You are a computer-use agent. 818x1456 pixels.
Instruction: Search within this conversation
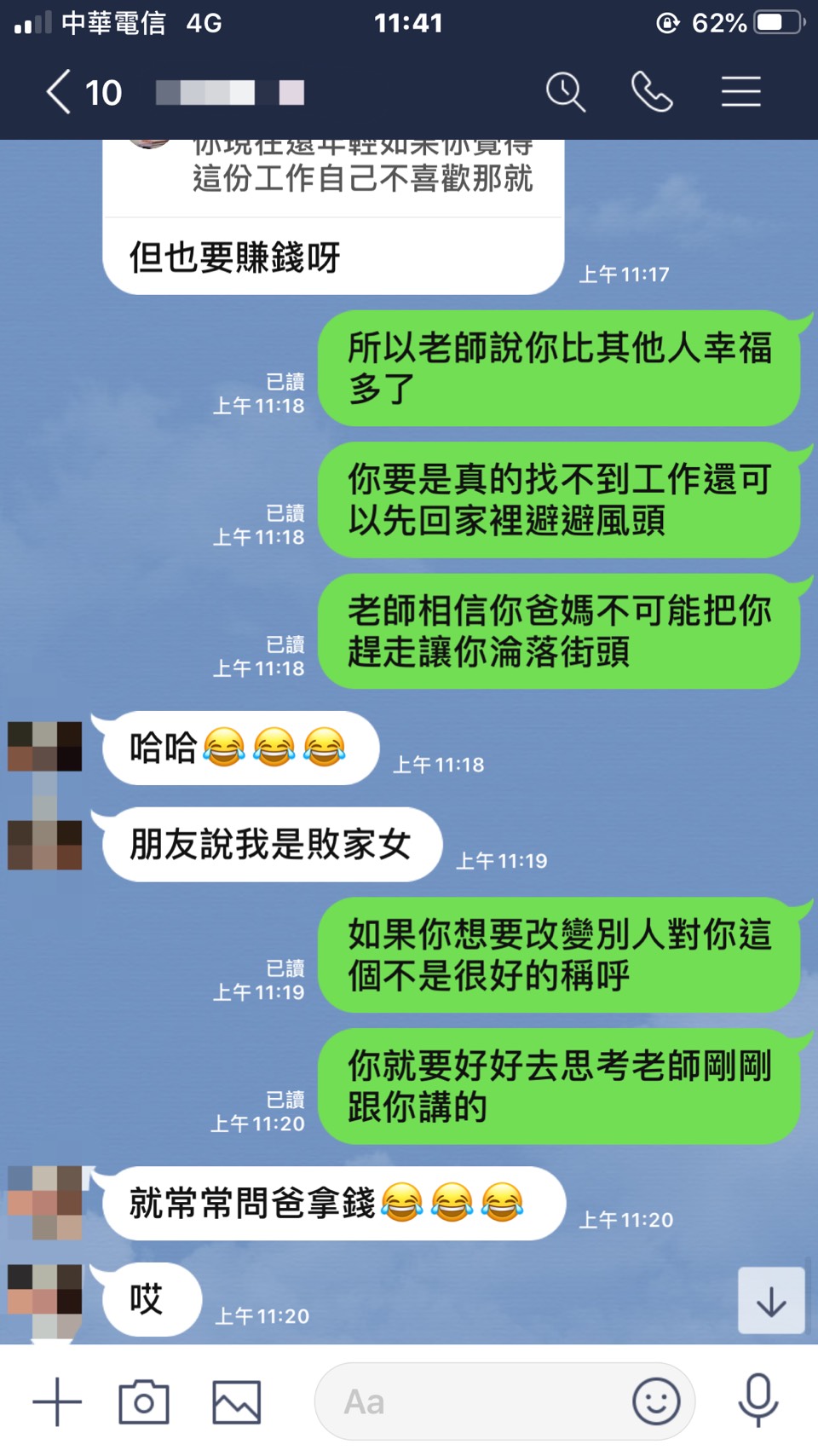pyautogui.click(x=566, y=92)
